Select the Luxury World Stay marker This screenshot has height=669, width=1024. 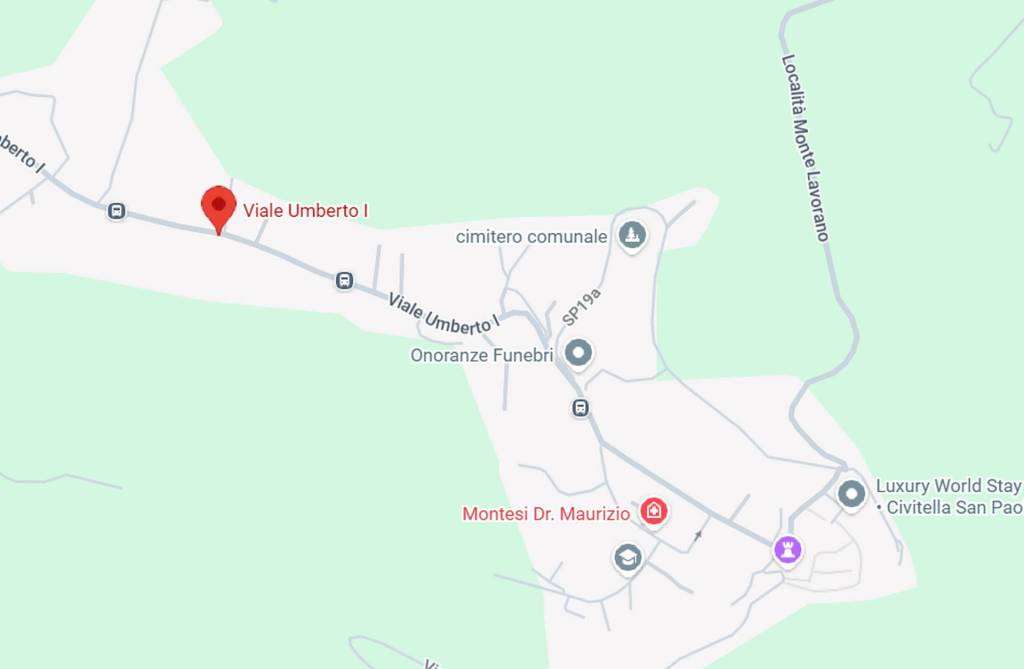pyautogui.click(x=851, y=494)
